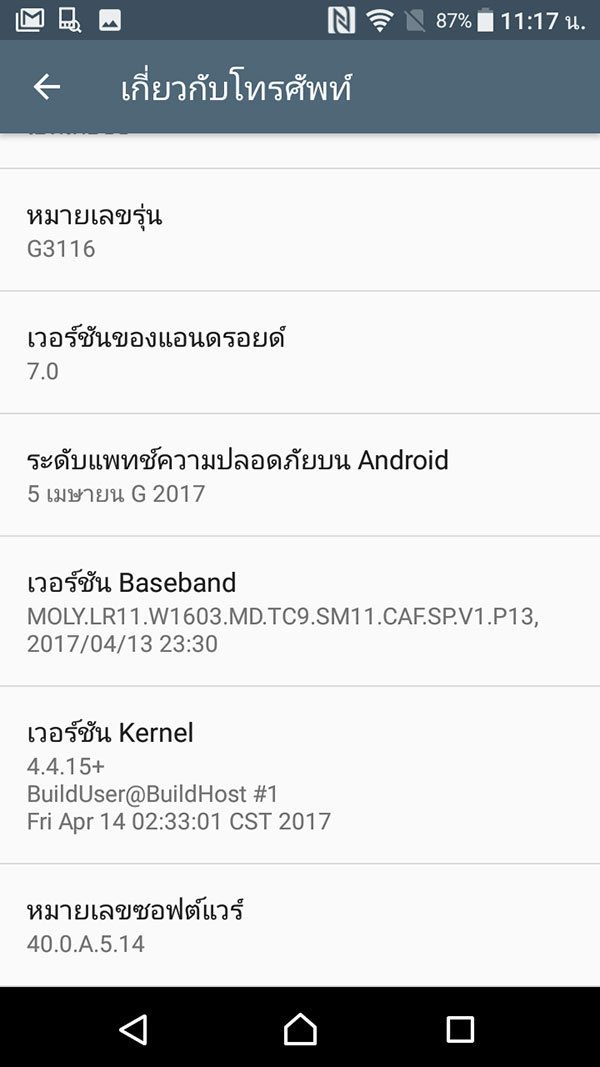
Task: Tap the Android version 7.0 row
Action: [x=300, y=353]
